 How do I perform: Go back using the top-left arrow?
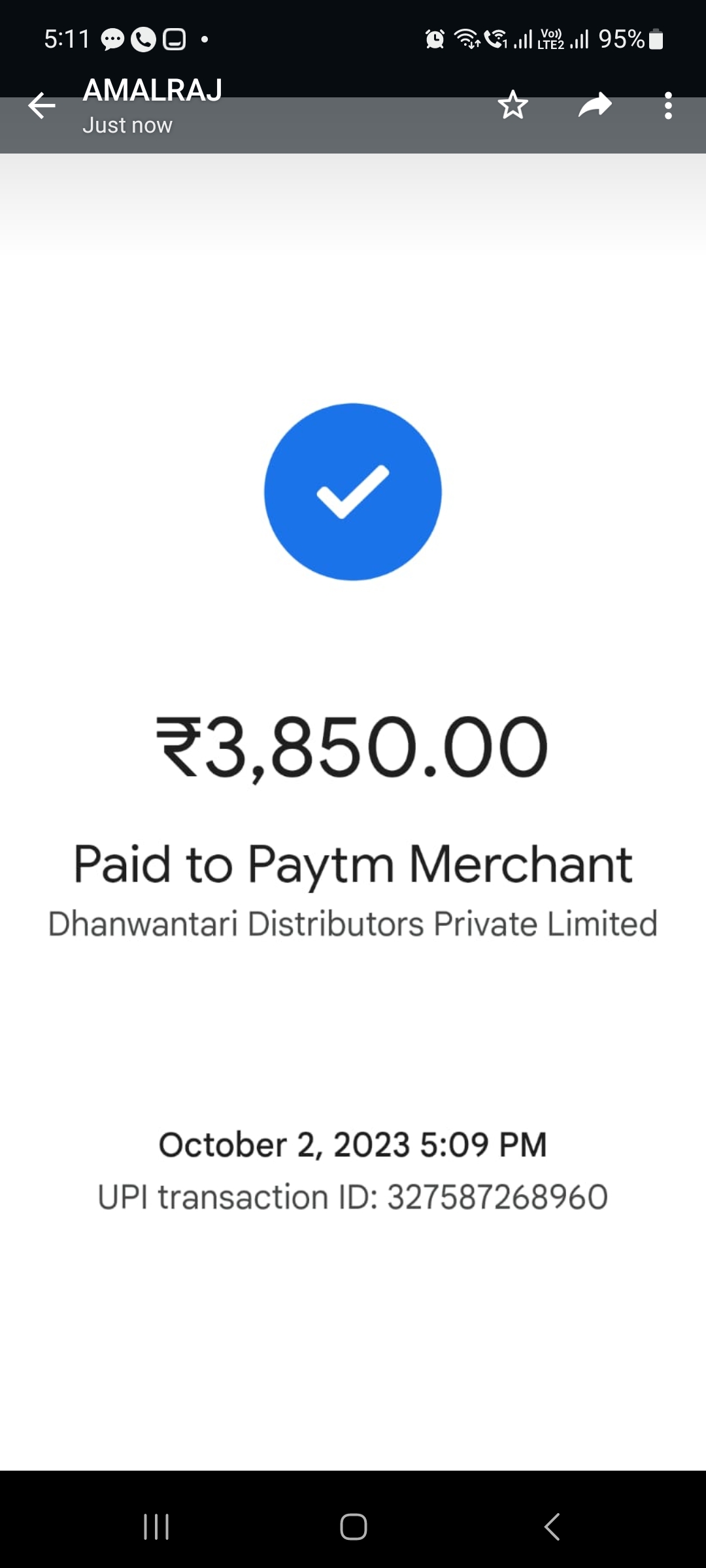click(42, 106)
